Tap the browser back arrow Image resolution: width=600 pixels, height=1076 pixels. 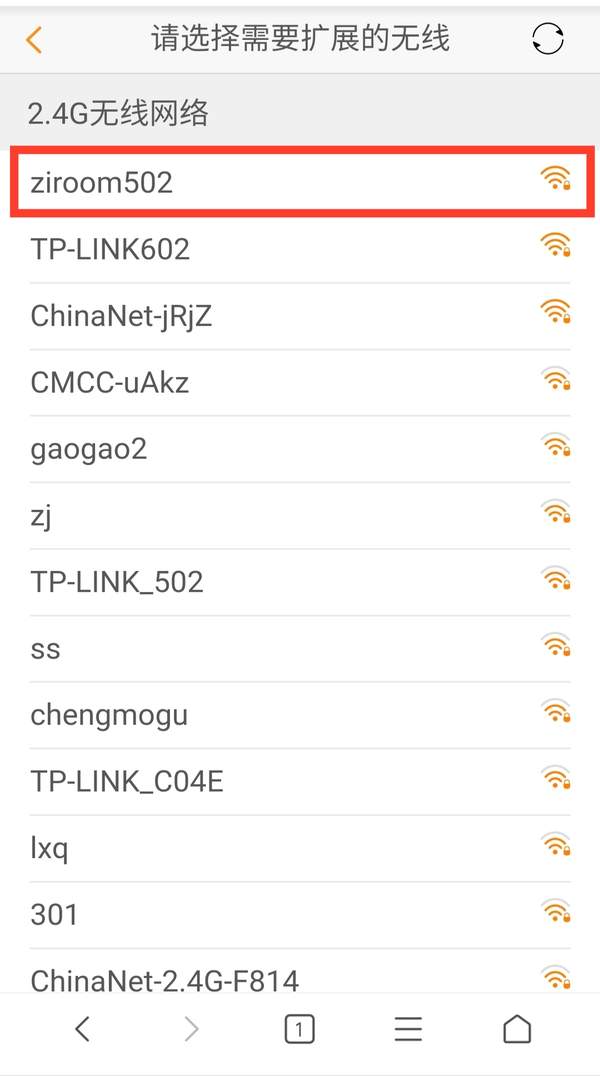82,1029
